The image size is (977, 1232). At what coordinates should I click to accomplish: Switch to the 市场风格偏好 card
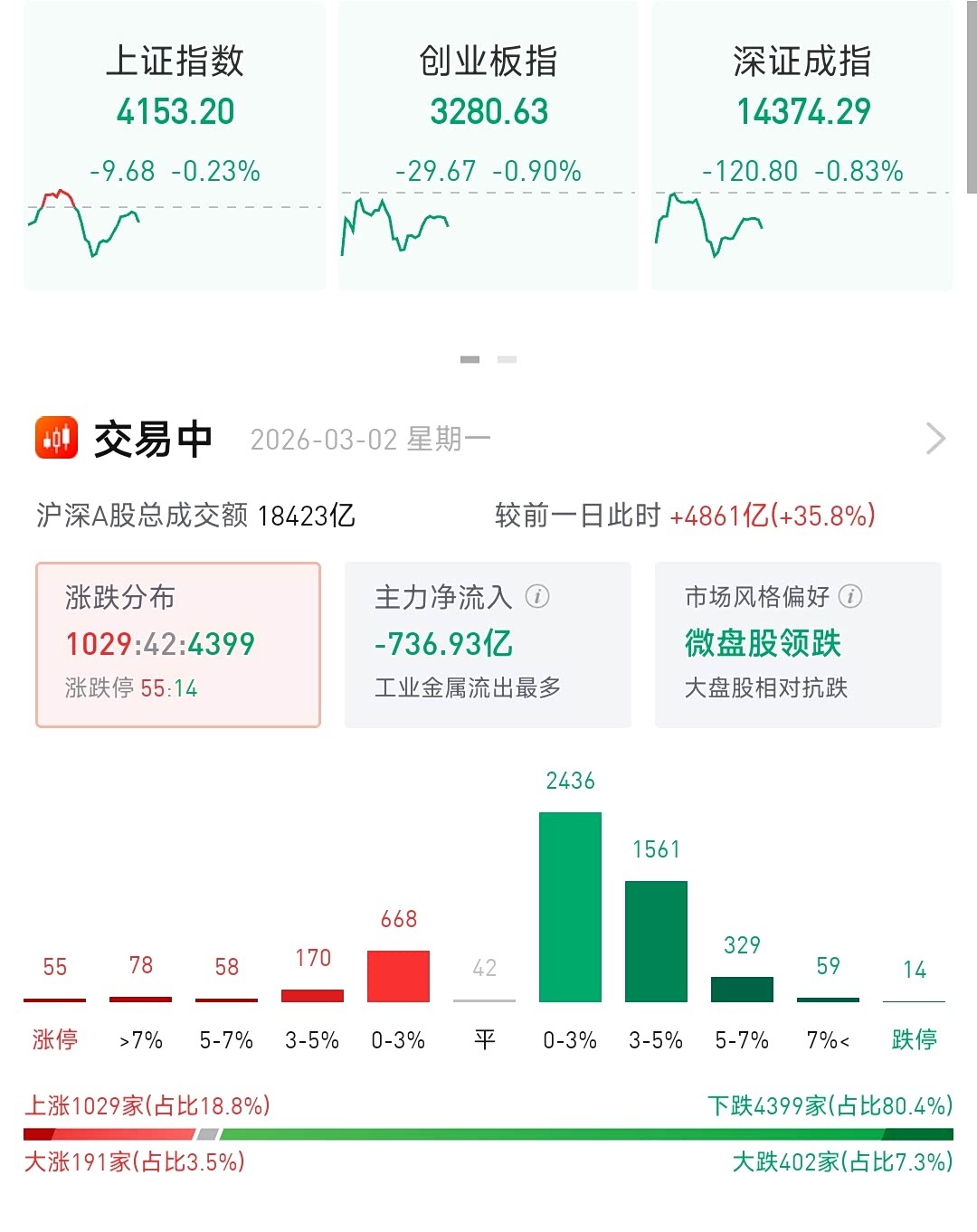(x=798, y=645)
